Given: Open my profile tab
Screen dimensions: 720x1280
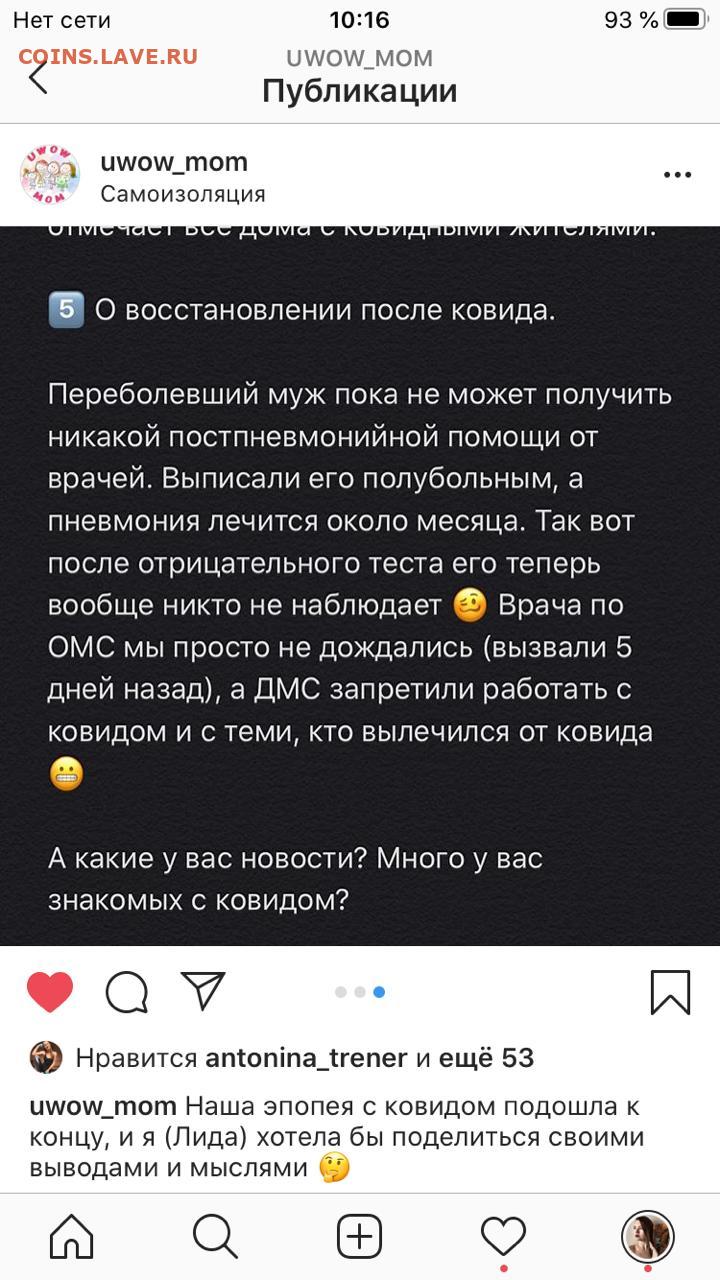Looking at the screenshot, I should tap(647, 1237).
